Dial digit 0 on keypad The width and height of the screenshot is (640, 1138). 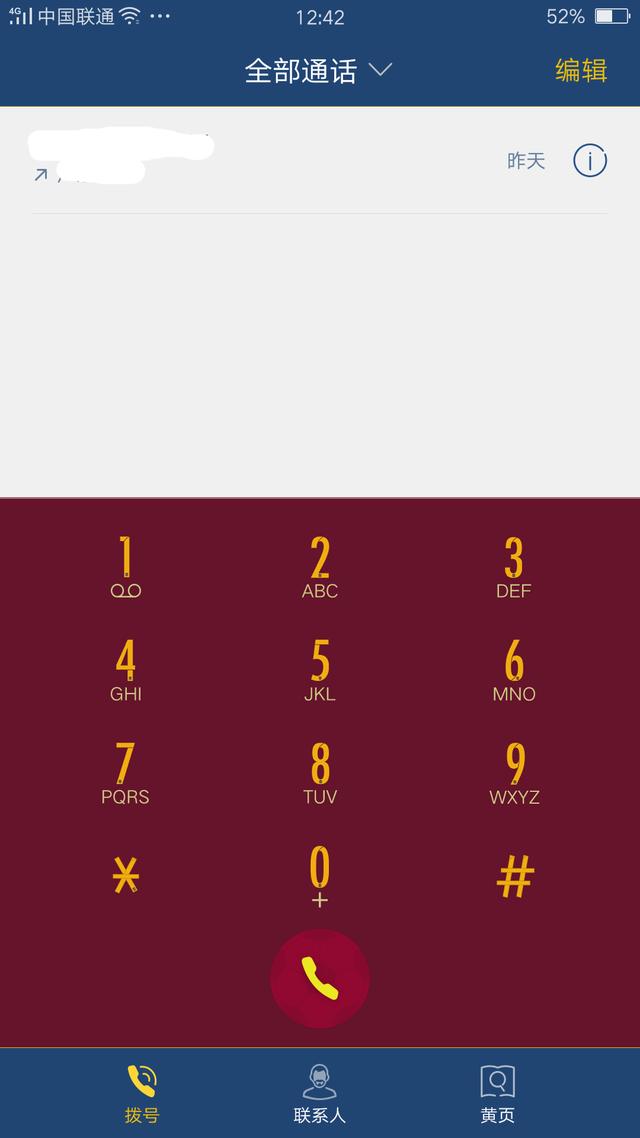click(320, 875)
